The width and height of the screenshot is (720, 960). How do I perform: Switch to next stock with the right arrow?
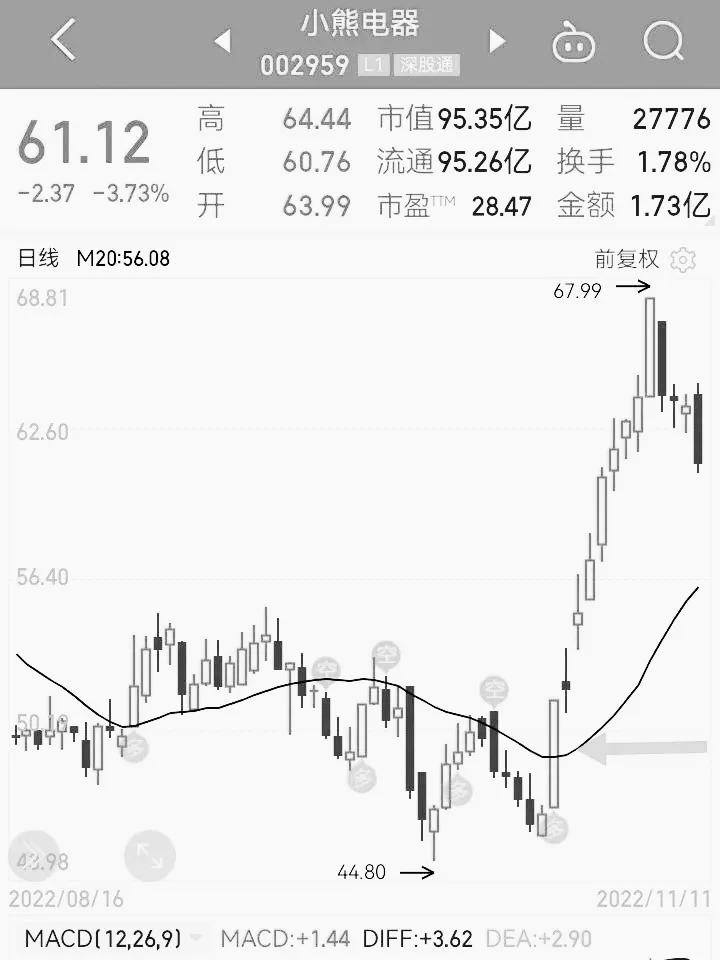click(x=497, y=41)
